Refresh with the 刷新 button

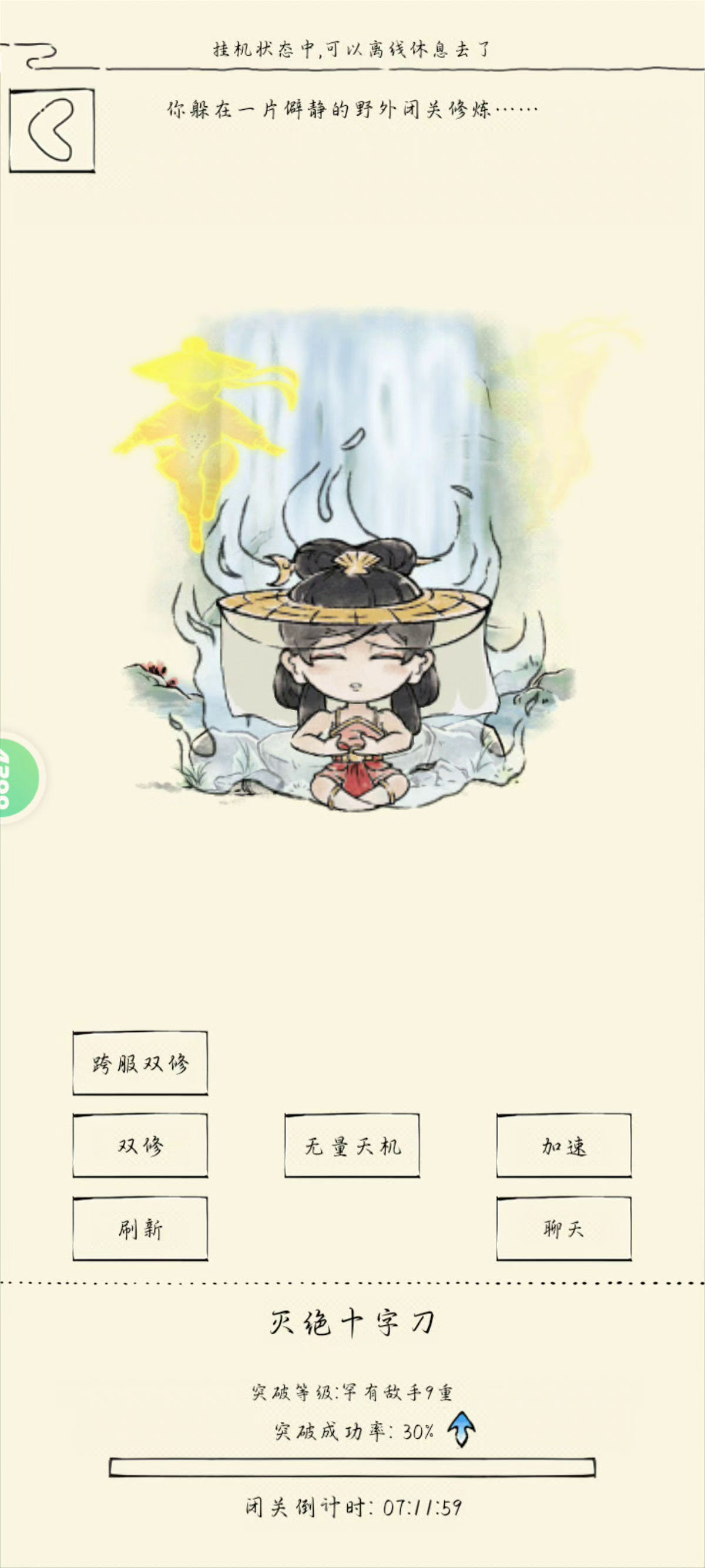tap(140, 1229)
